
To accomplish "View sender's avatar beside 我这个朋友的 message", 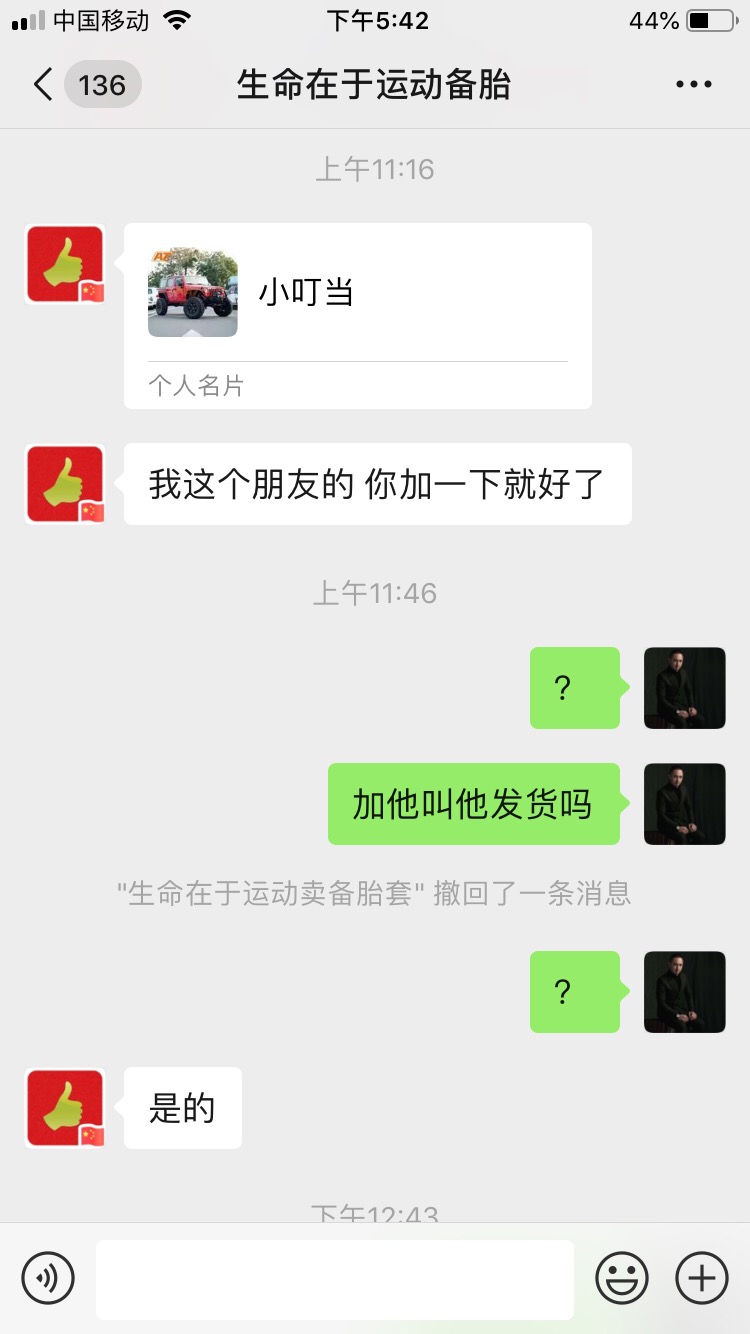I will [x=65, y=484].
